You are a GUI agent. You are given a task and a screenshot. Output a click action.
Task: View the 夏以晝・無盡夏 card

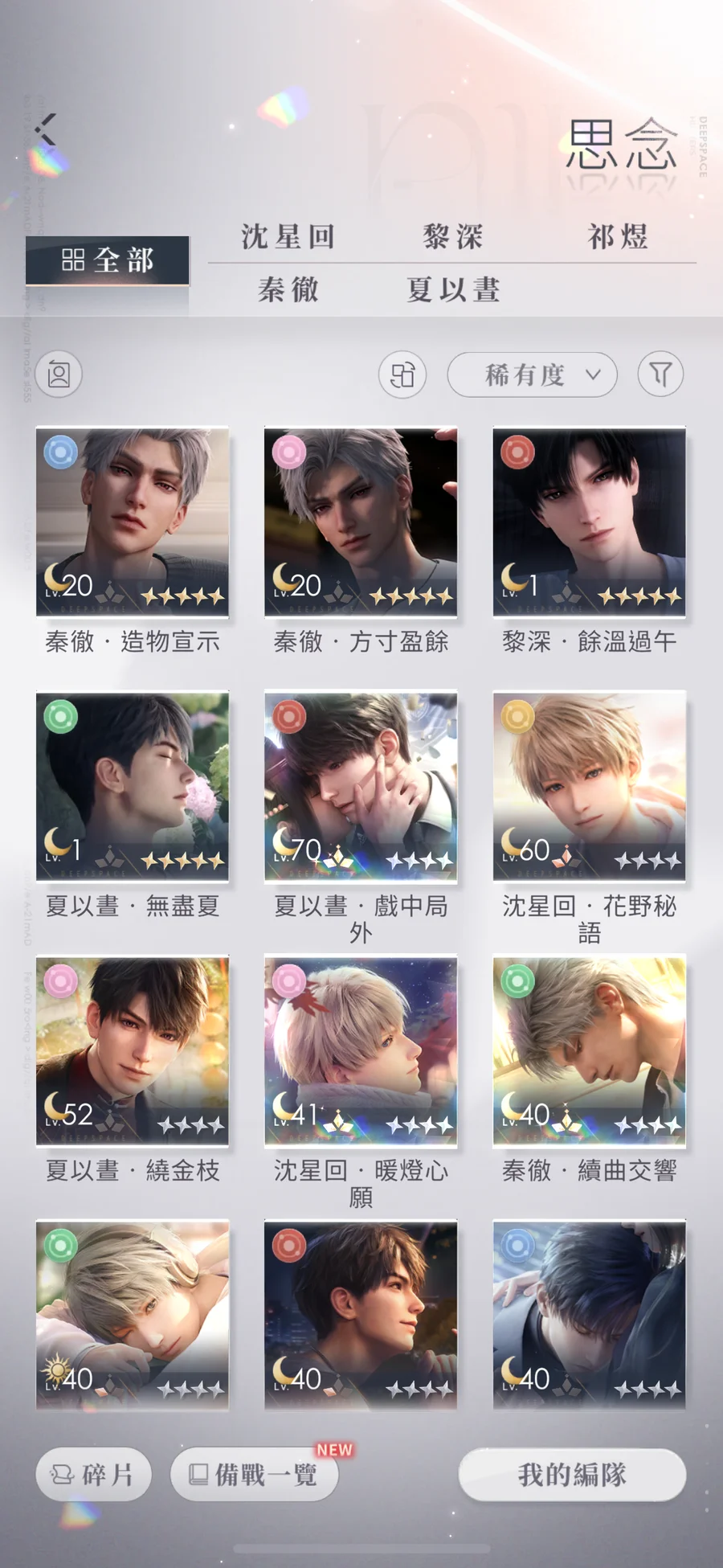pos(133,787)
